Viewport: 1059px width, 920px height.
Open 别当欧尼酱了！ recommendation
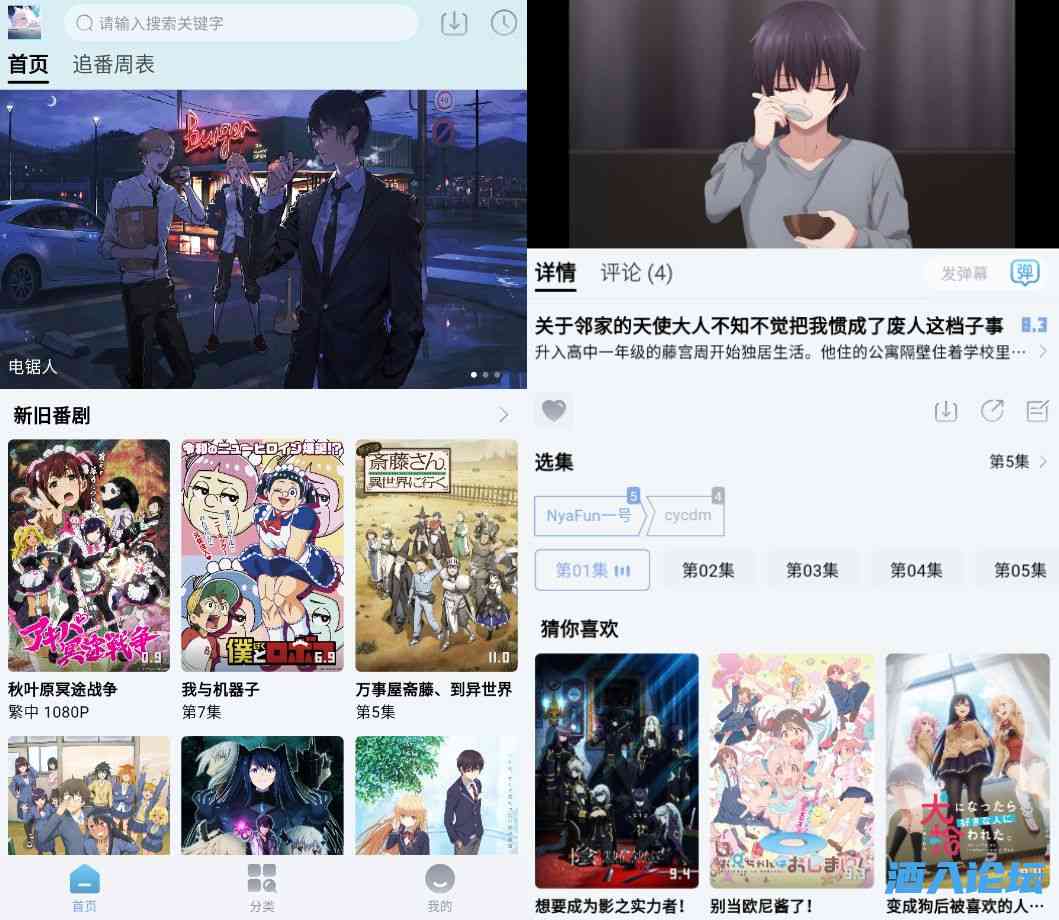[x=791, y=770]
